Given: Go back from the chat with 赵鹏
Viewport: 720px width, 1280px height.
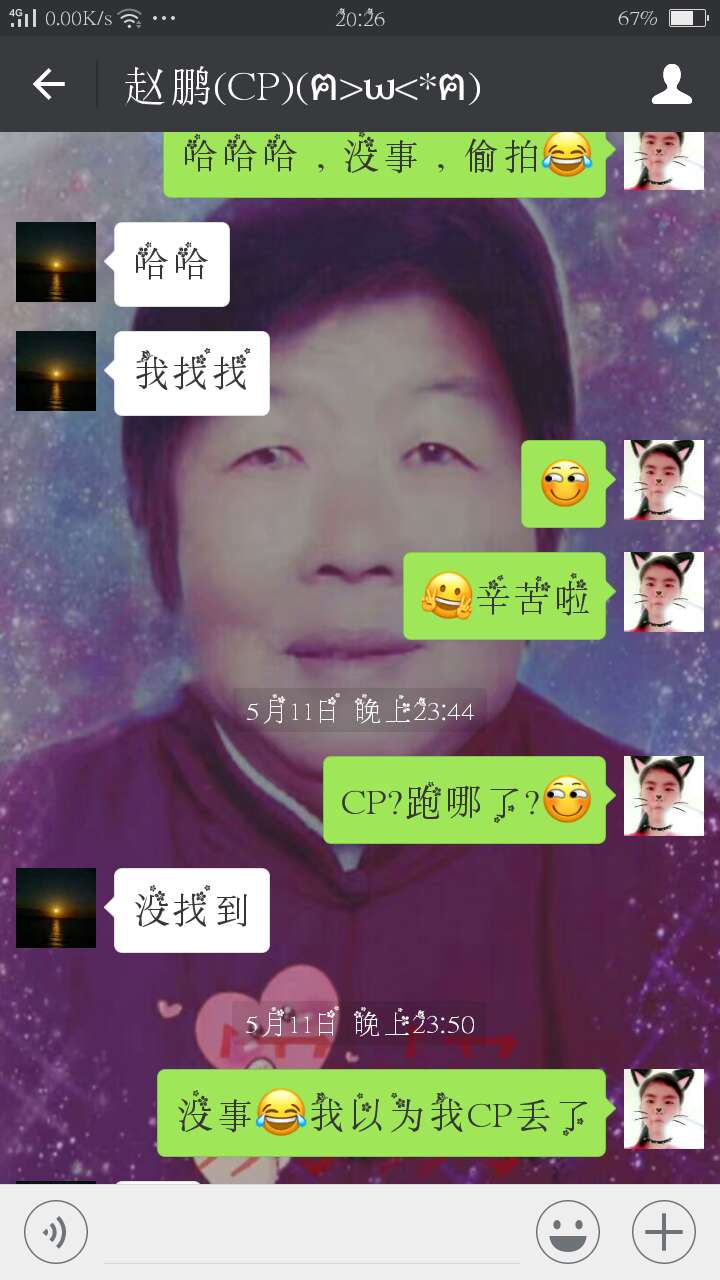Looking at the screenshot, I should click(x=49, y=85).
